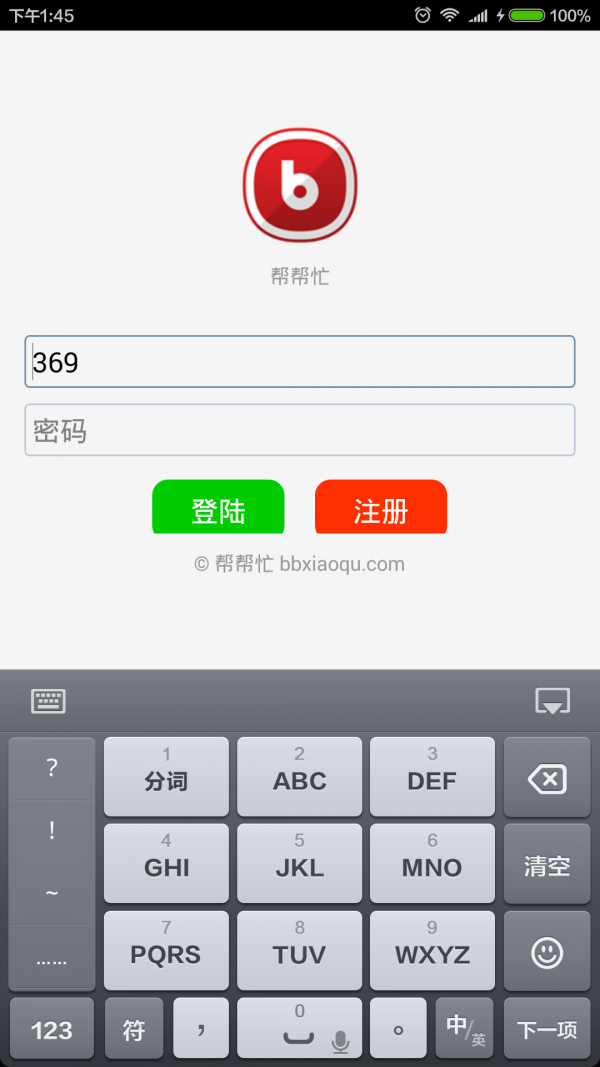Open registration with the red 注册 button
The width and height of the screenshot is (600, 1067).
pos(381,507)
